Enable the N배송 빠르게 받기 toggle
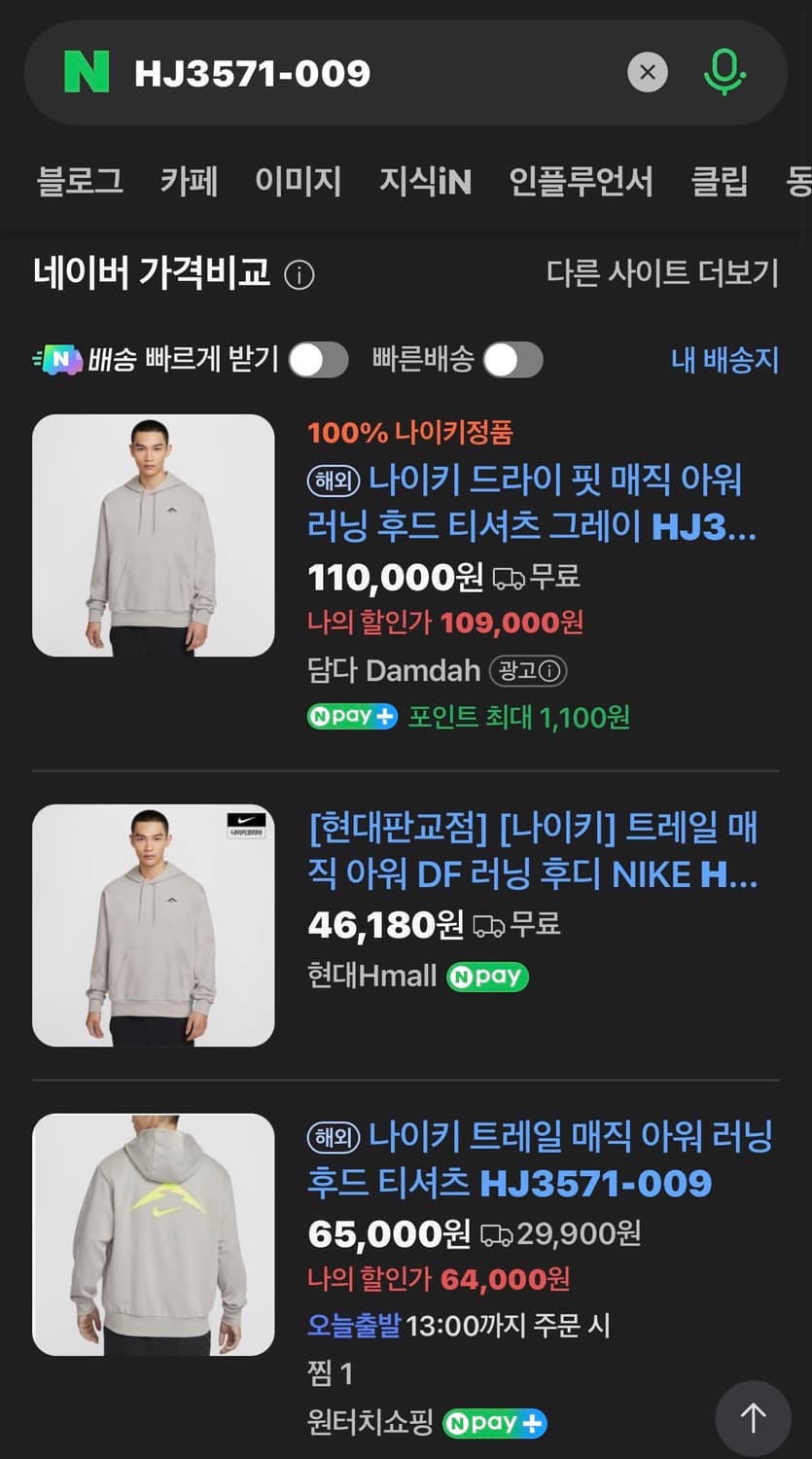 coord(320,360)
